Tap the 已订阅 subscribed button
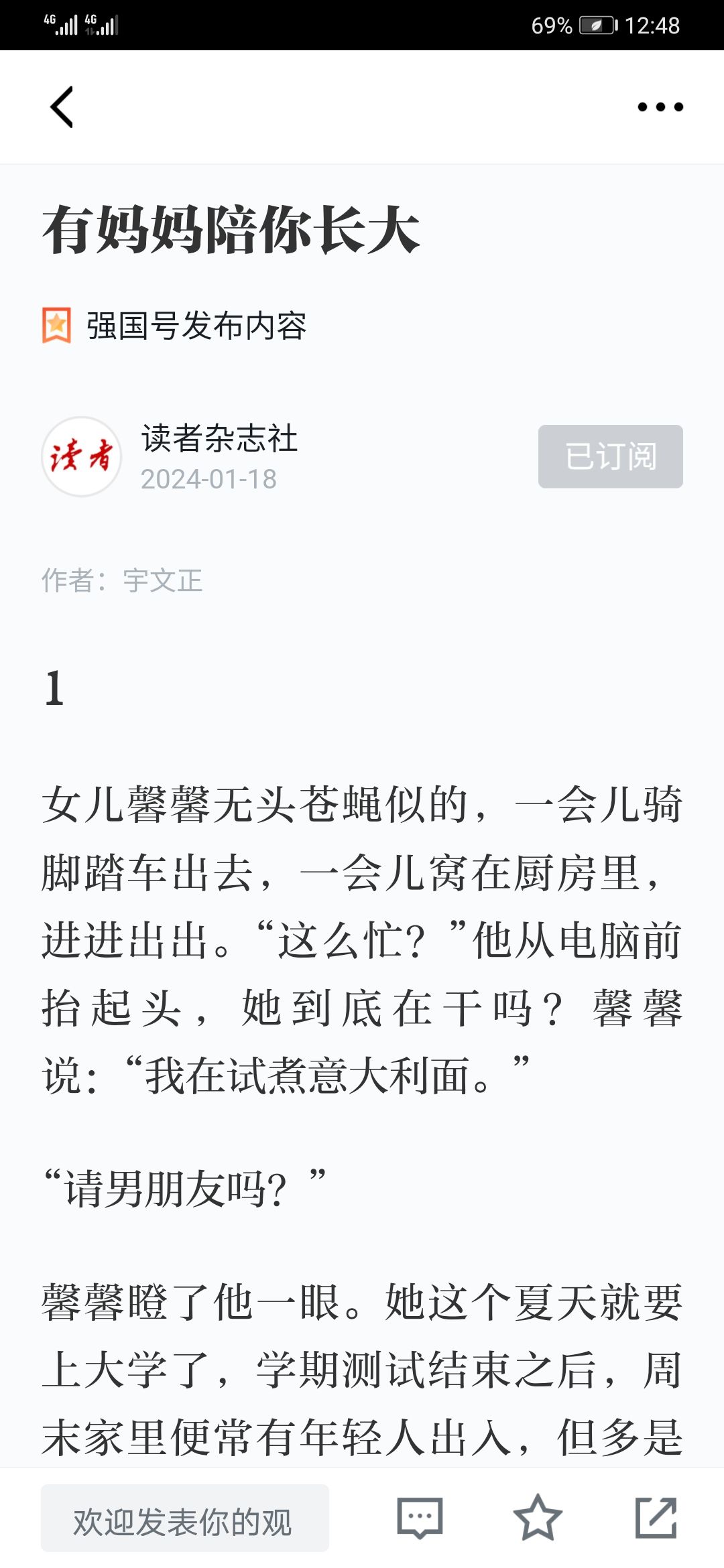The width and height of the screenshot is (724, 1568). coord(610,456)
